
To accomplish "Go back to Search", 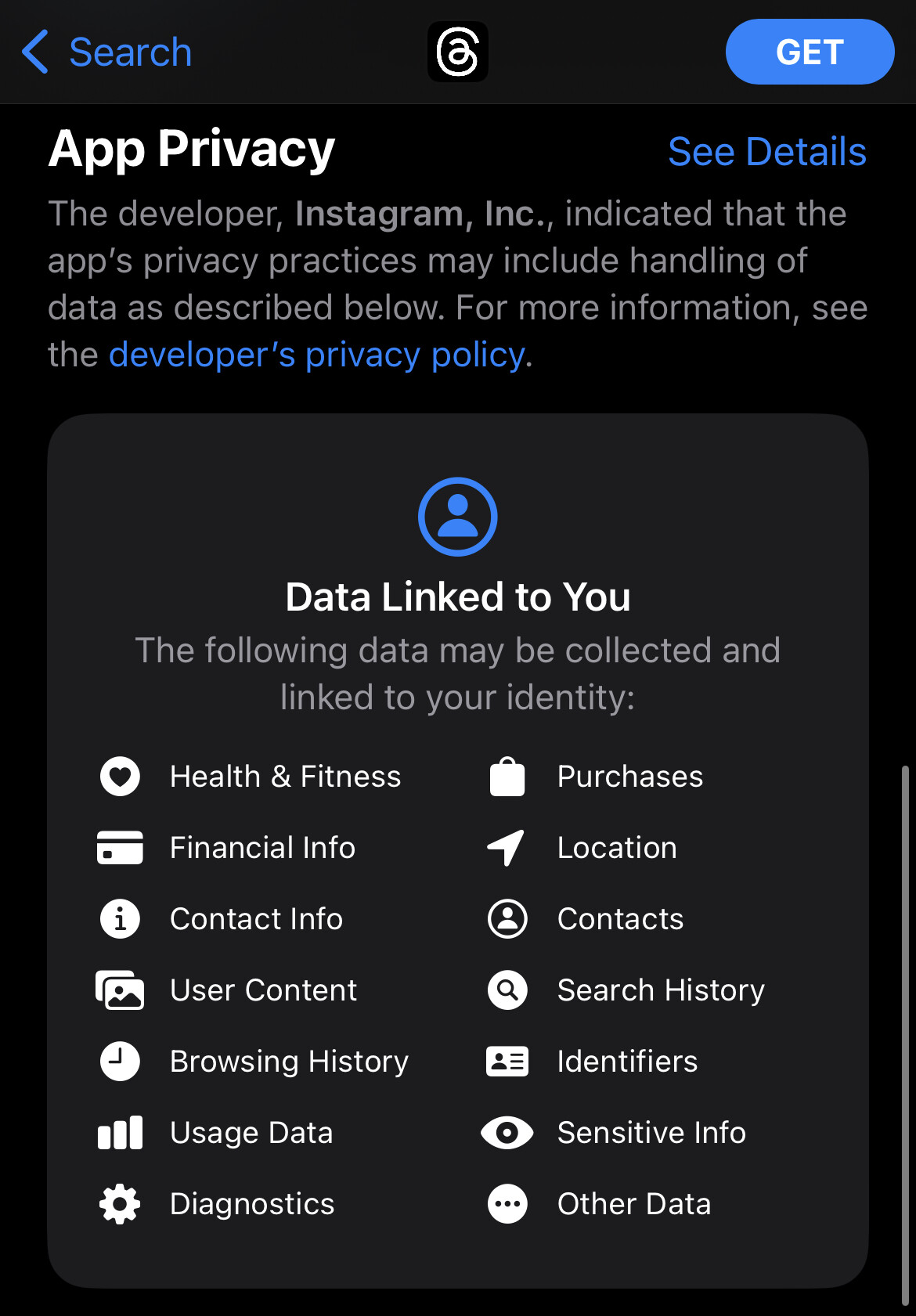I will coord(107,52).
